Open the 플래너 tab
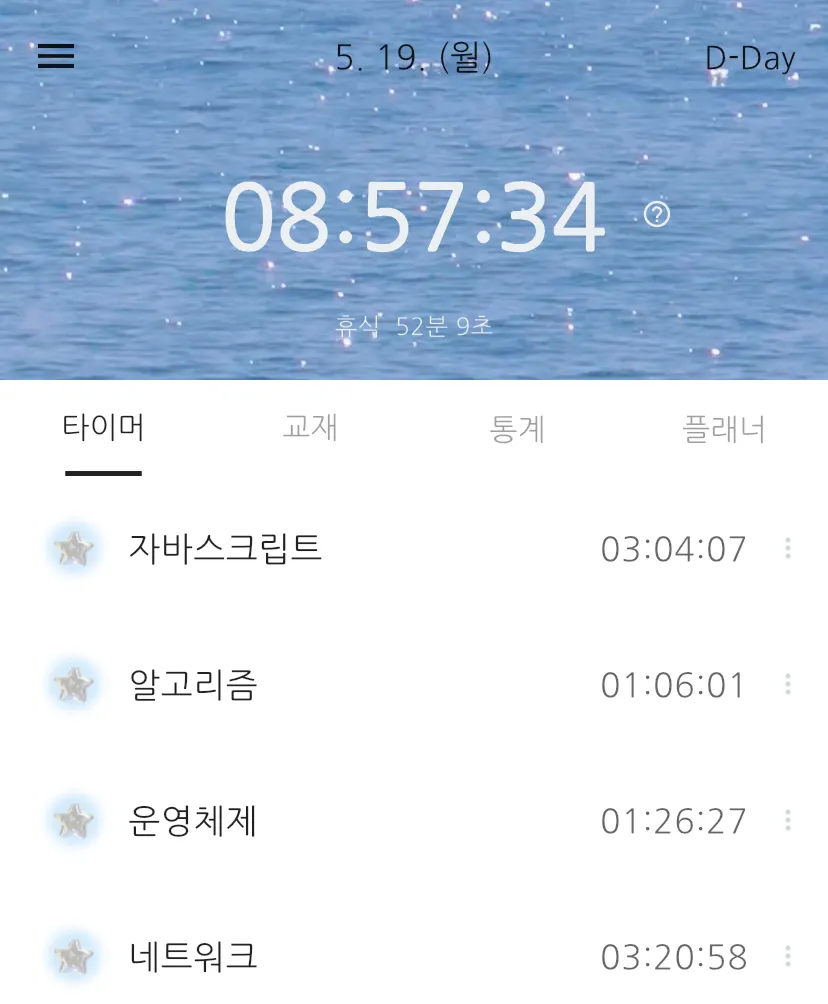The height and width of the screenshot is (1004, 828). 724,428
